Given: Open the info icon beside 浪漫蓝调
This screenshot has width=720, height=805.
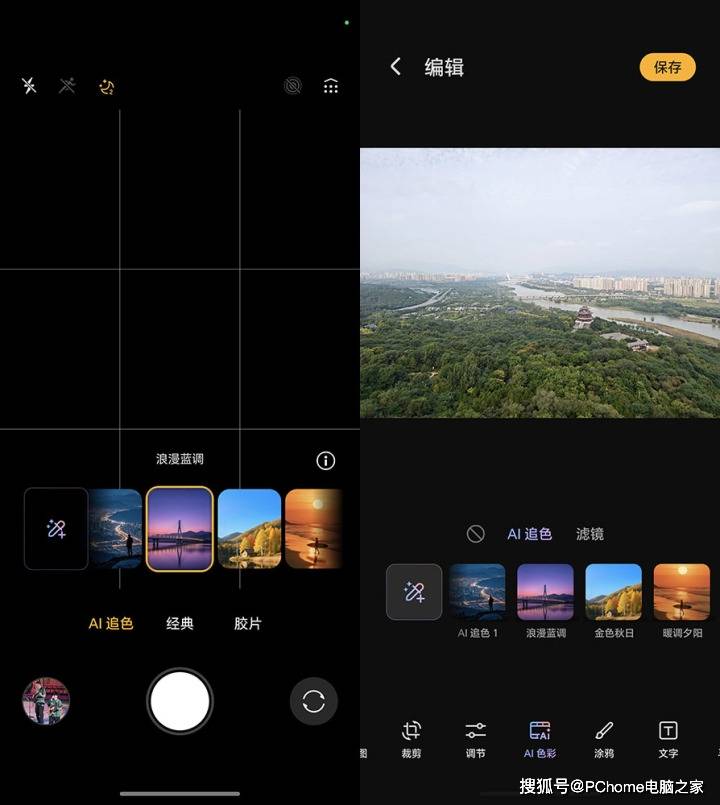Looking at the screenshot, I should (325, 460).
